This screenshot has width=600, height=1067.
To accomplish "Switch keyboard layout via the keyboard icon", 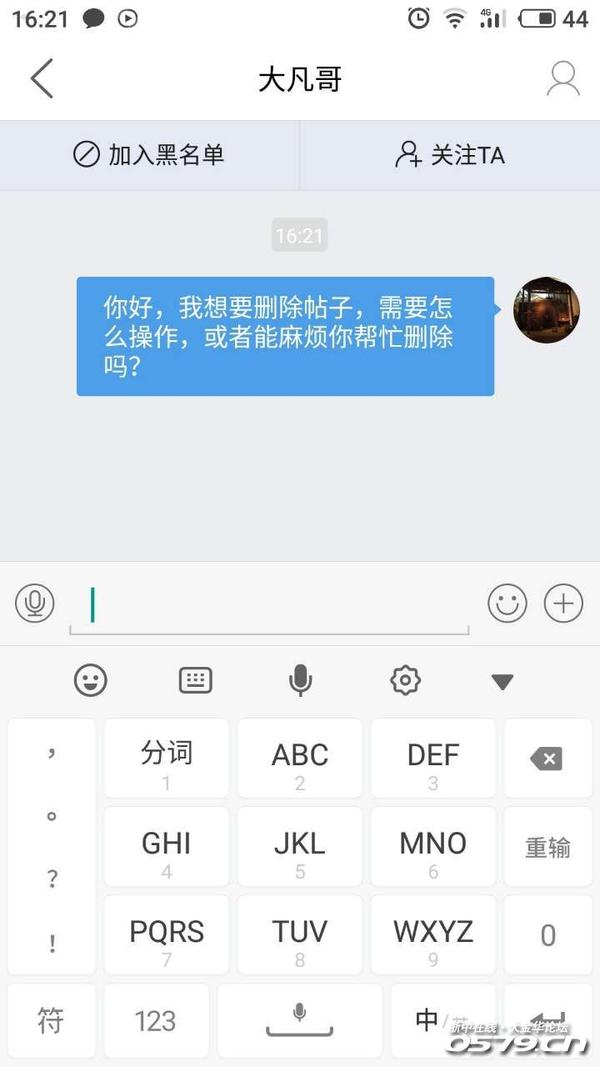I will tap(195, 681).
